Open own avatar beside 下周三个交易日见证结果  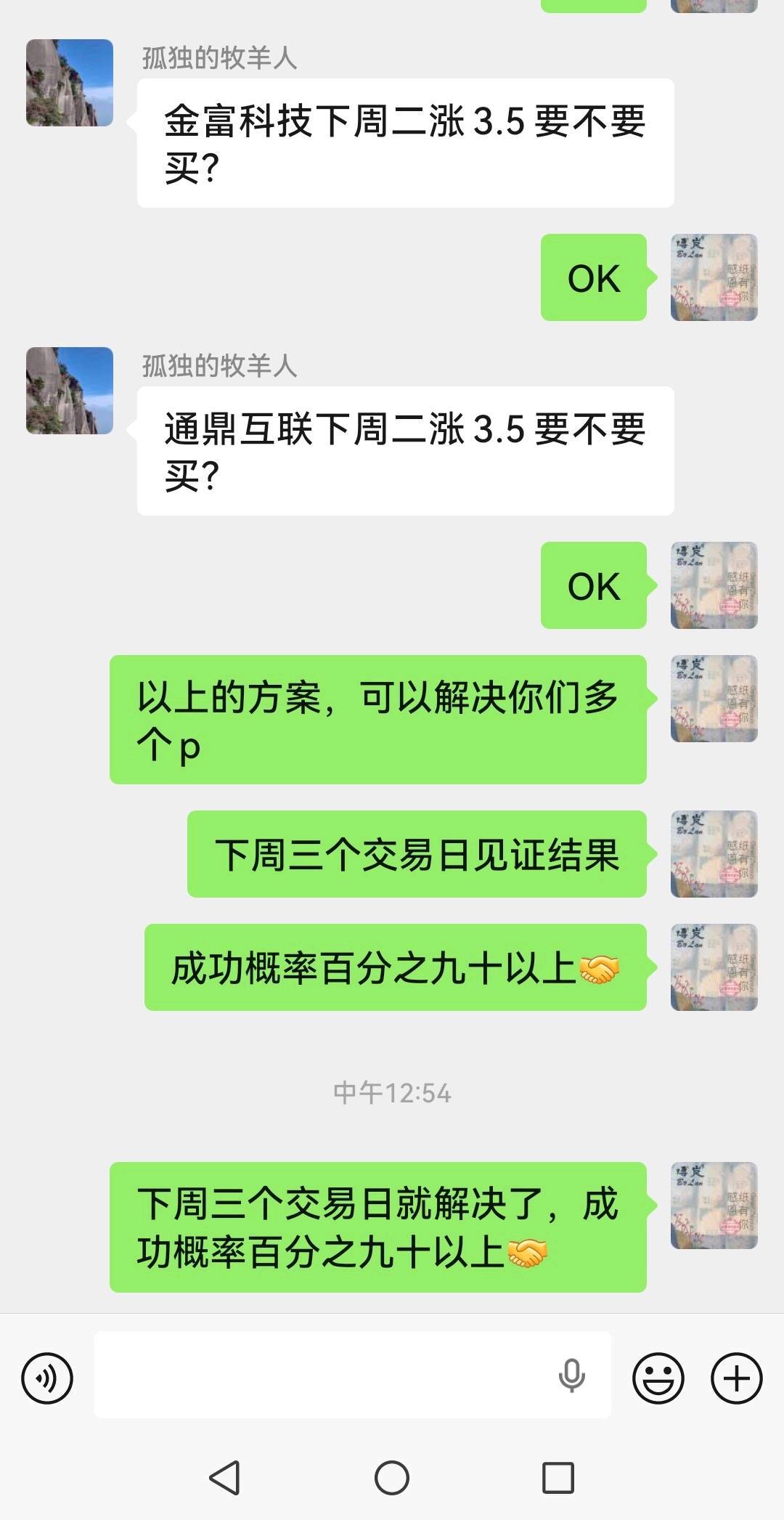pyautogui.click(x=714, y=854)
